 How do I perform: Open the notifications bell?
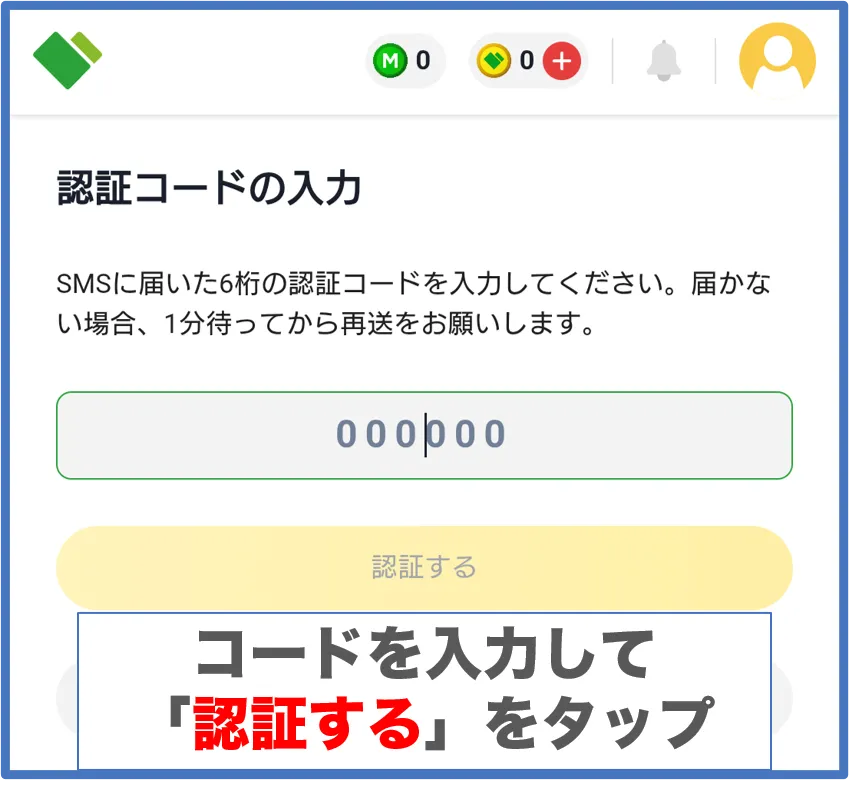(x=663, y=61)
